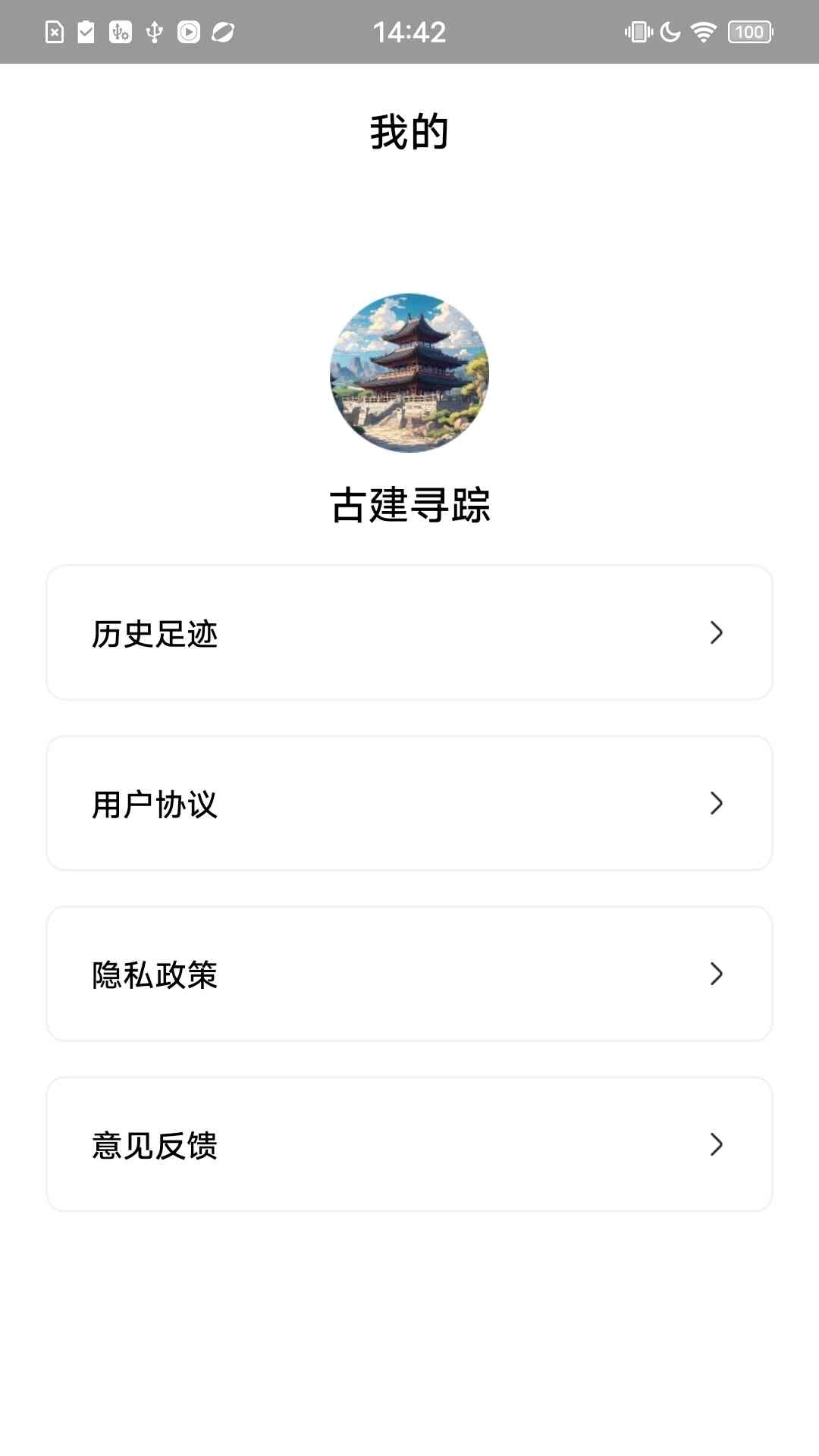Viewport: 819px width, 1456px height.
Task: Tap the clock showing 14:42
Action: pyautogui.click(x=409, y=32)
